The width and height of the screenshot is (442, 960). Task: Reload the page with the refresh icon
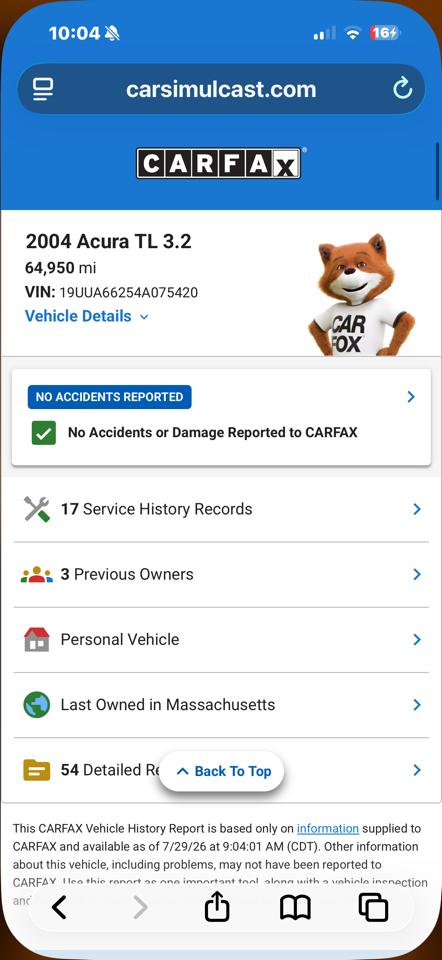pos(402,89)
